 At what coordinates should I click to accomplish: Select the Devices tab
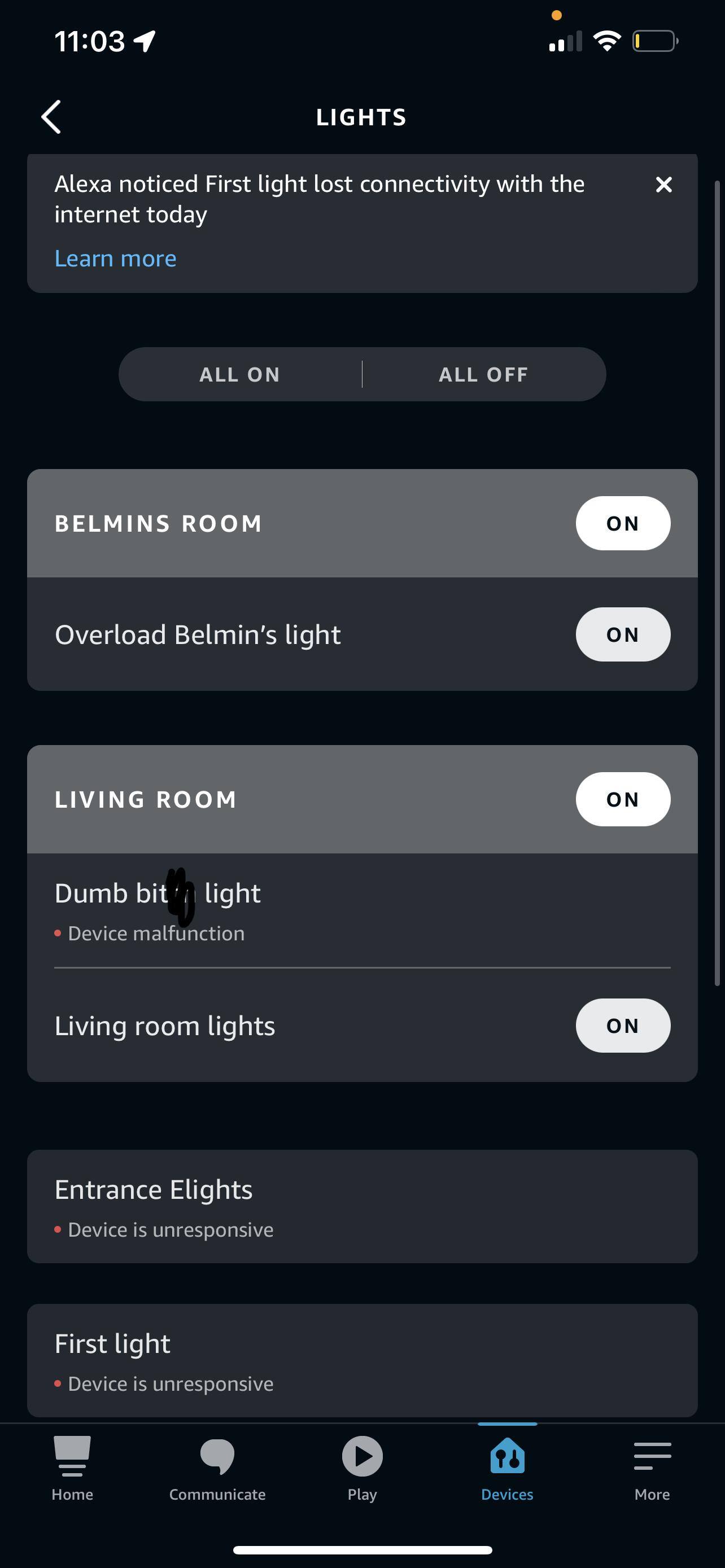(506, 1468)
